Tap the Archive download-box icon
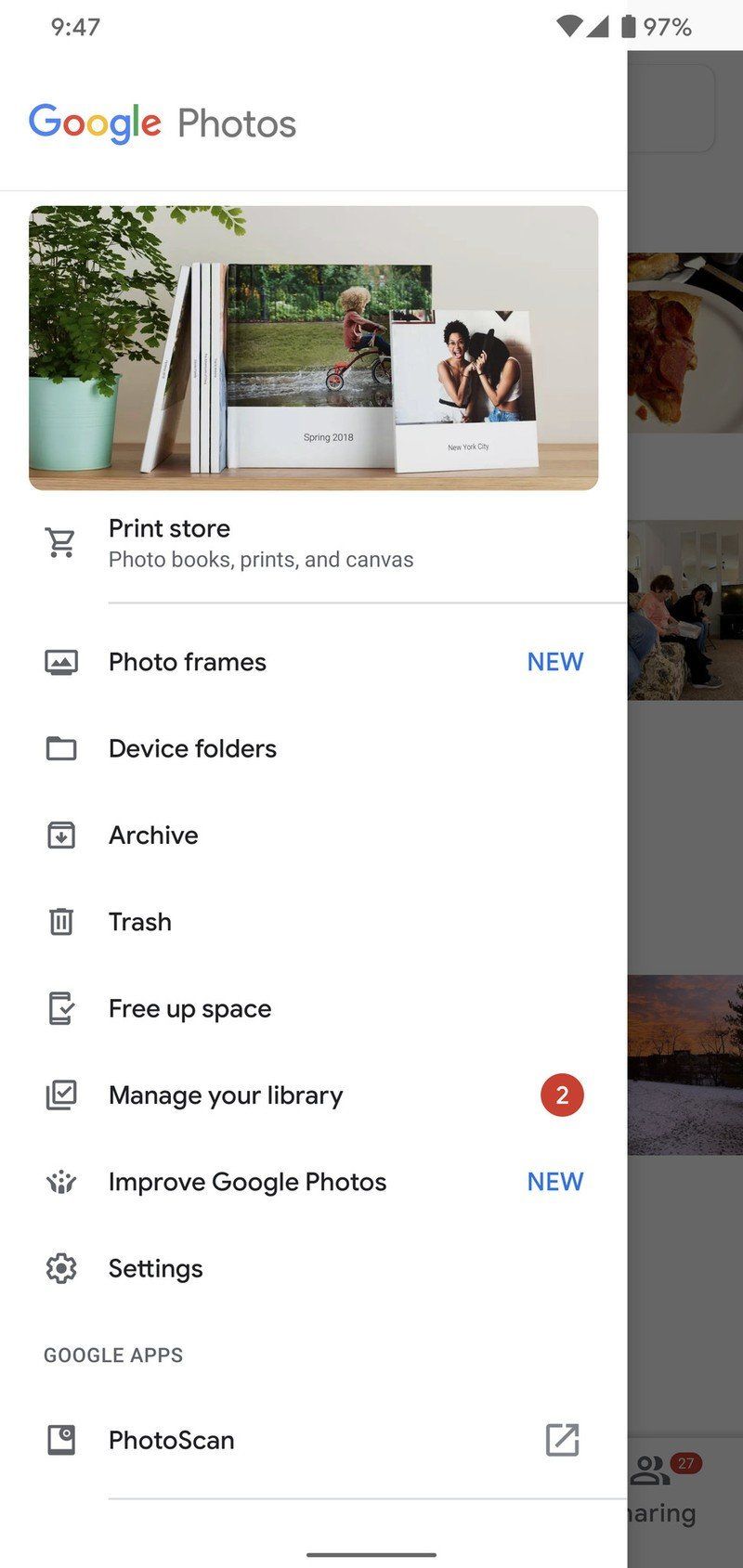 59,835
